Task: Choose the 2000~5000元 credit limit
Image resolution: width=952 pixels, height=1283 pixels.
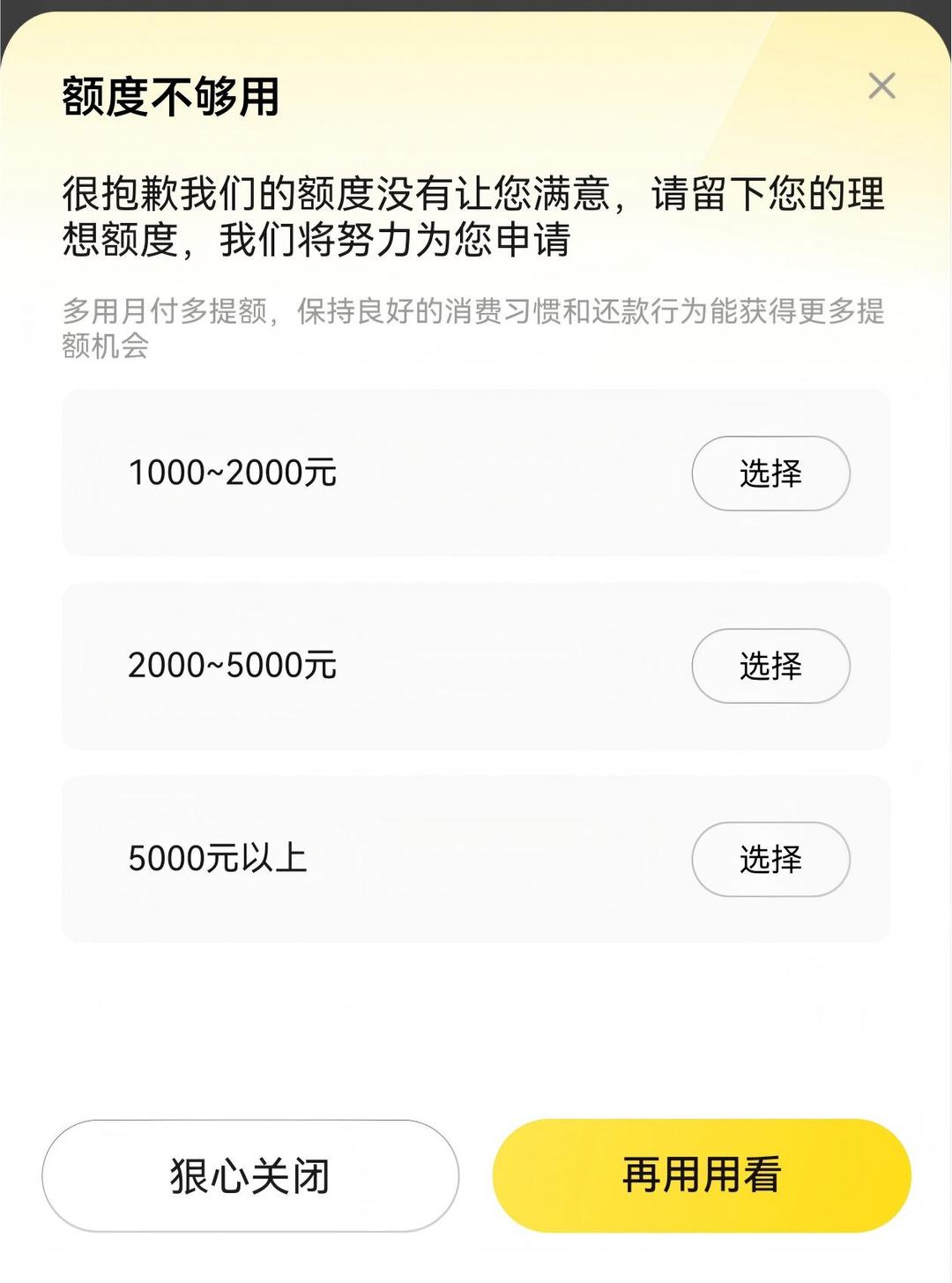Action: (x=770, y=666)
